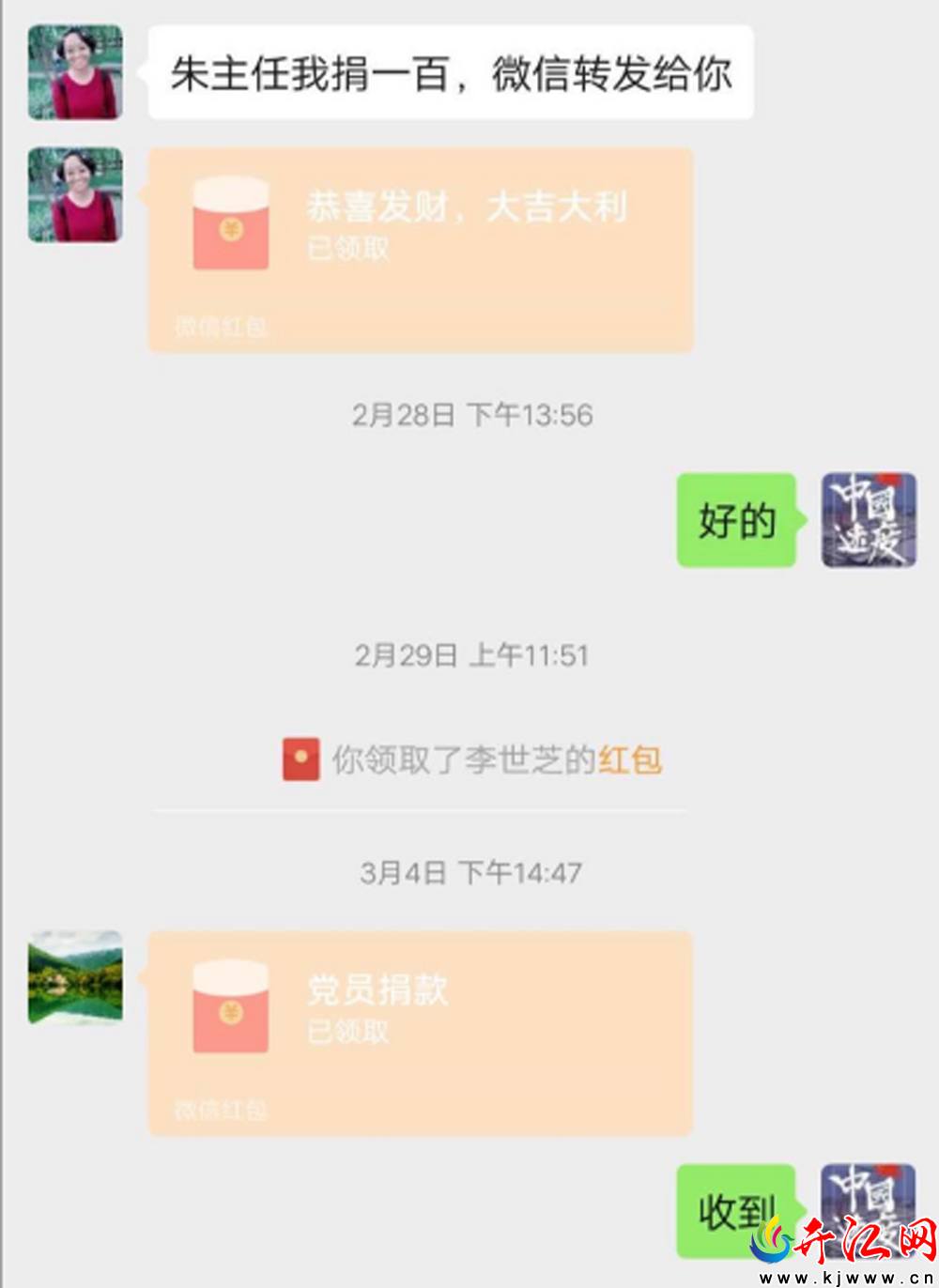
Task: Tap the orange 红包 link for 李世芝
Action: click(x=630, y=759)
